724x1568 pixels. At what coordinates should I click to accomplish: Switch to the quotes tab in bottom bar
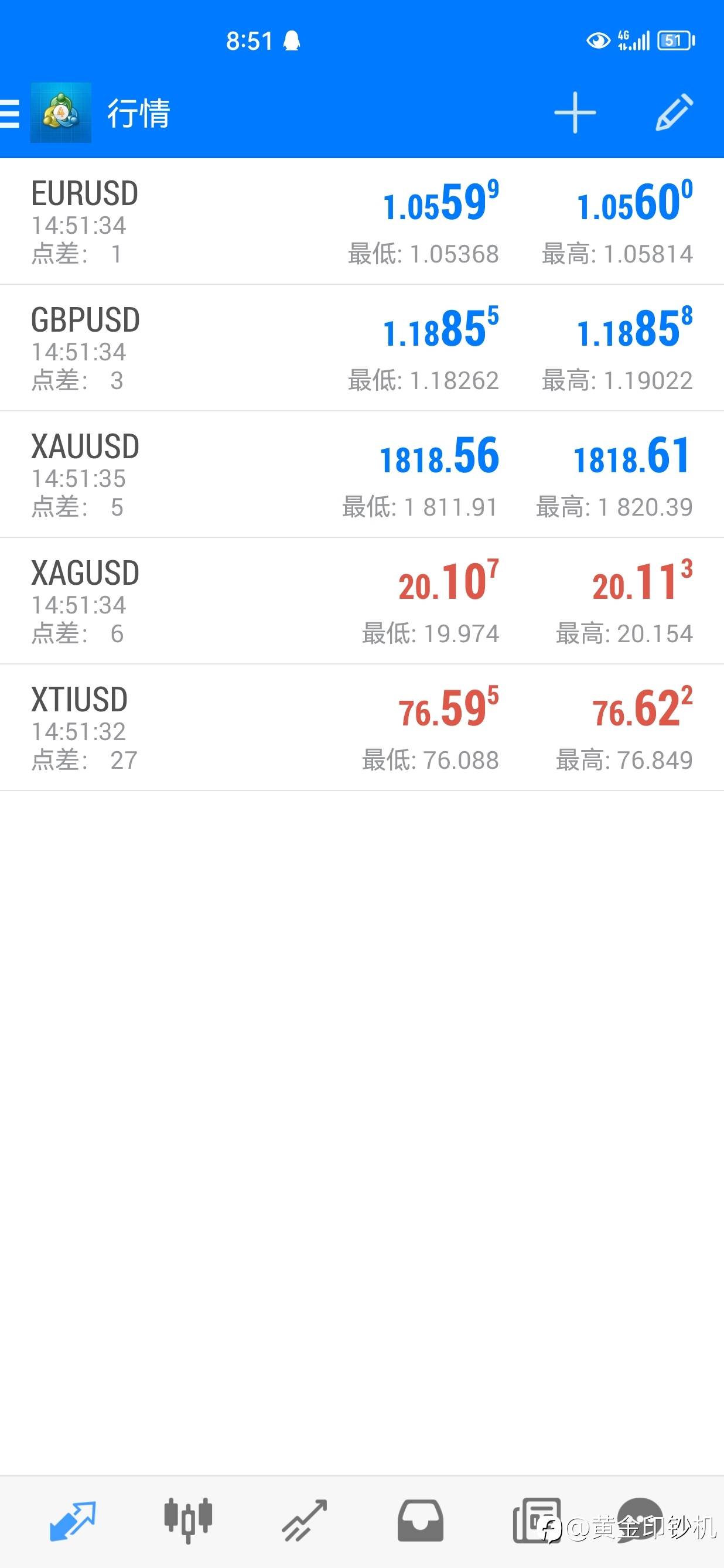[73, 1521]
